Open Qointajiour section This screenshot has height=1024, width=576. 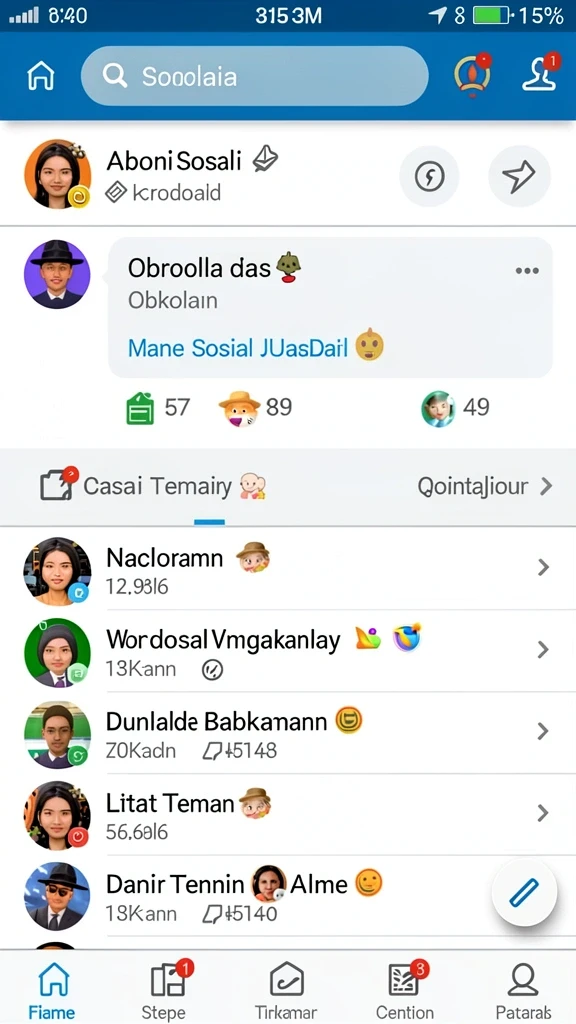(x=485, y=486)
